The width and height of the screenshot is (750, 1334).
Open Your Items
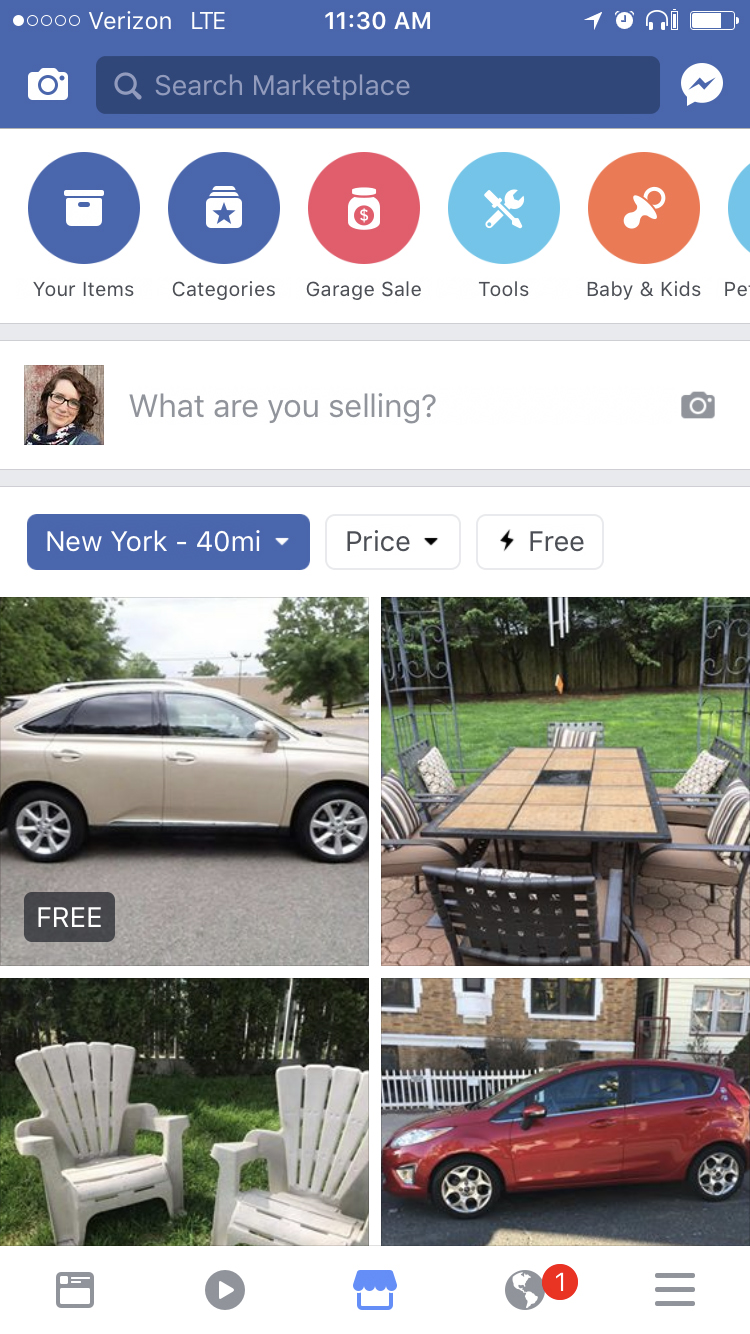84,208
